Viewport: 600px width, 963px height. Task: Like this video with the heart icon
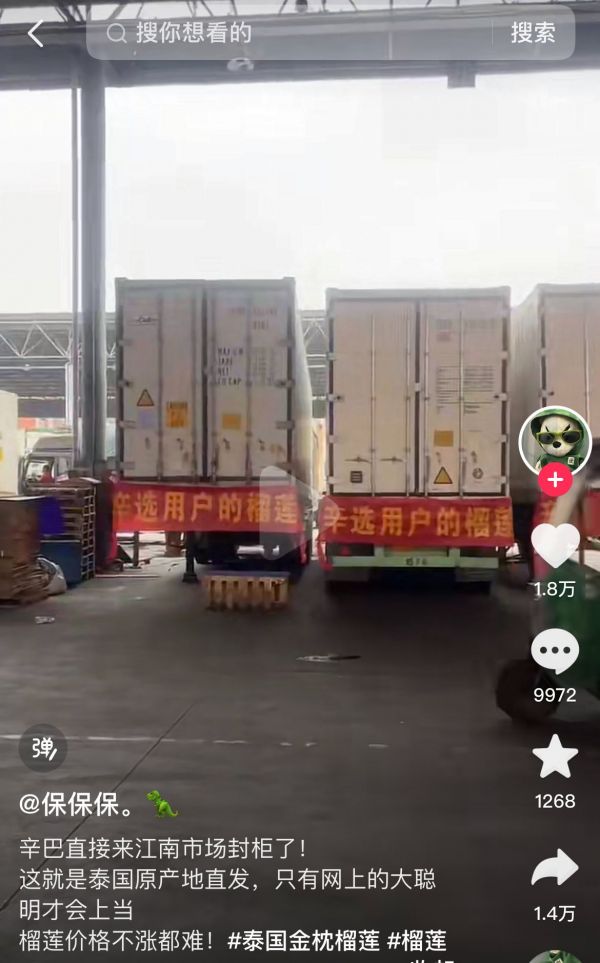(x=555, y=545)
